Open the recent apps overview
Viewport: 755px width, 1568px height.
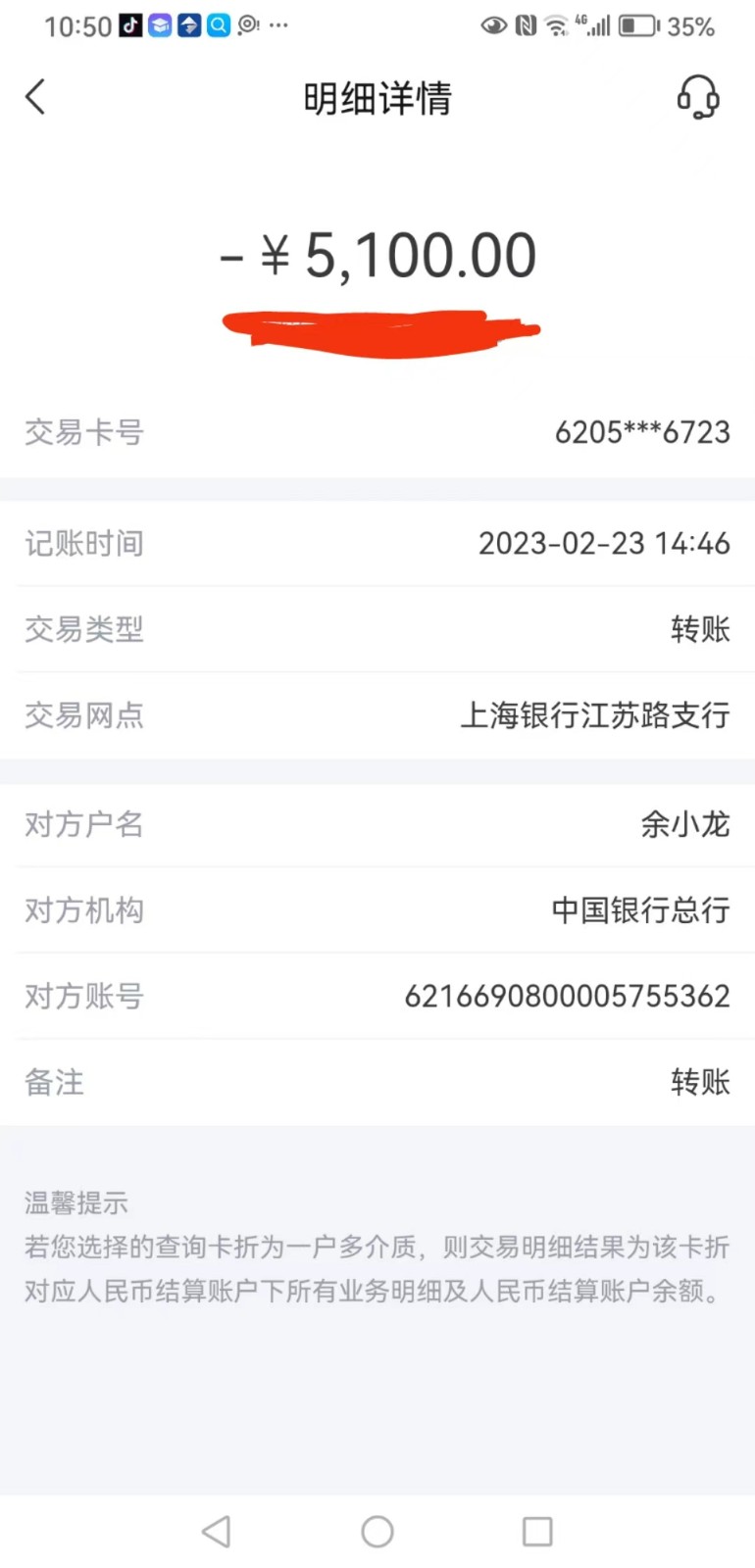point(537,1531)
